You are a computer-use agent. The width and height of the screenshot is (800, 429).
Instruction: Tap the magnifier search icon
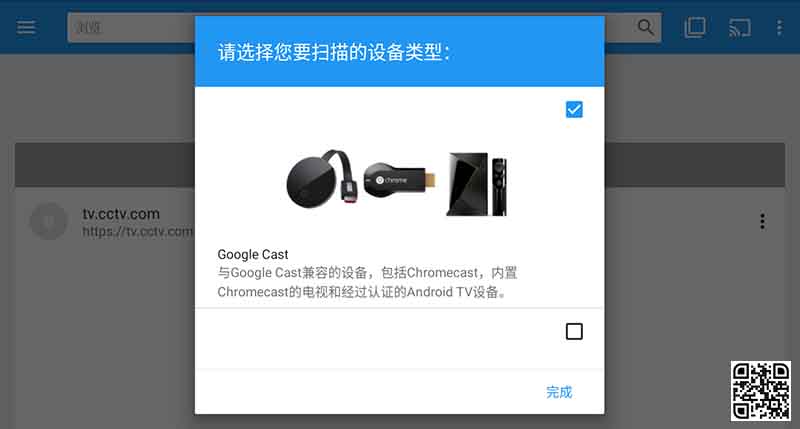pyautogui.click(x=647, y=28)
